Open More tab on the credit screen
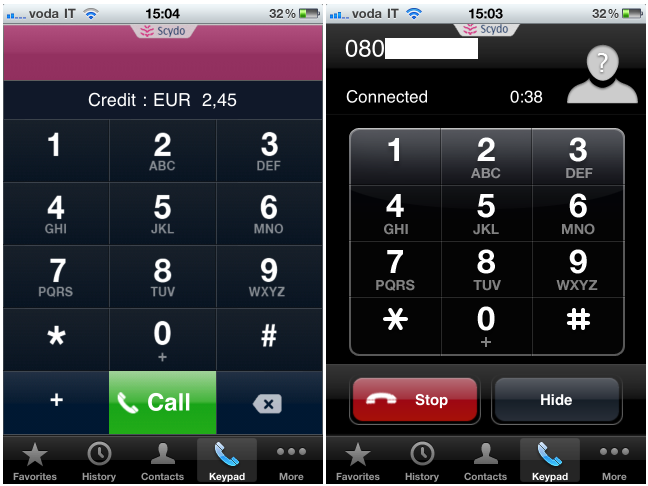The image size is (648, 486). pyautogui.click(x=291, y=461)
